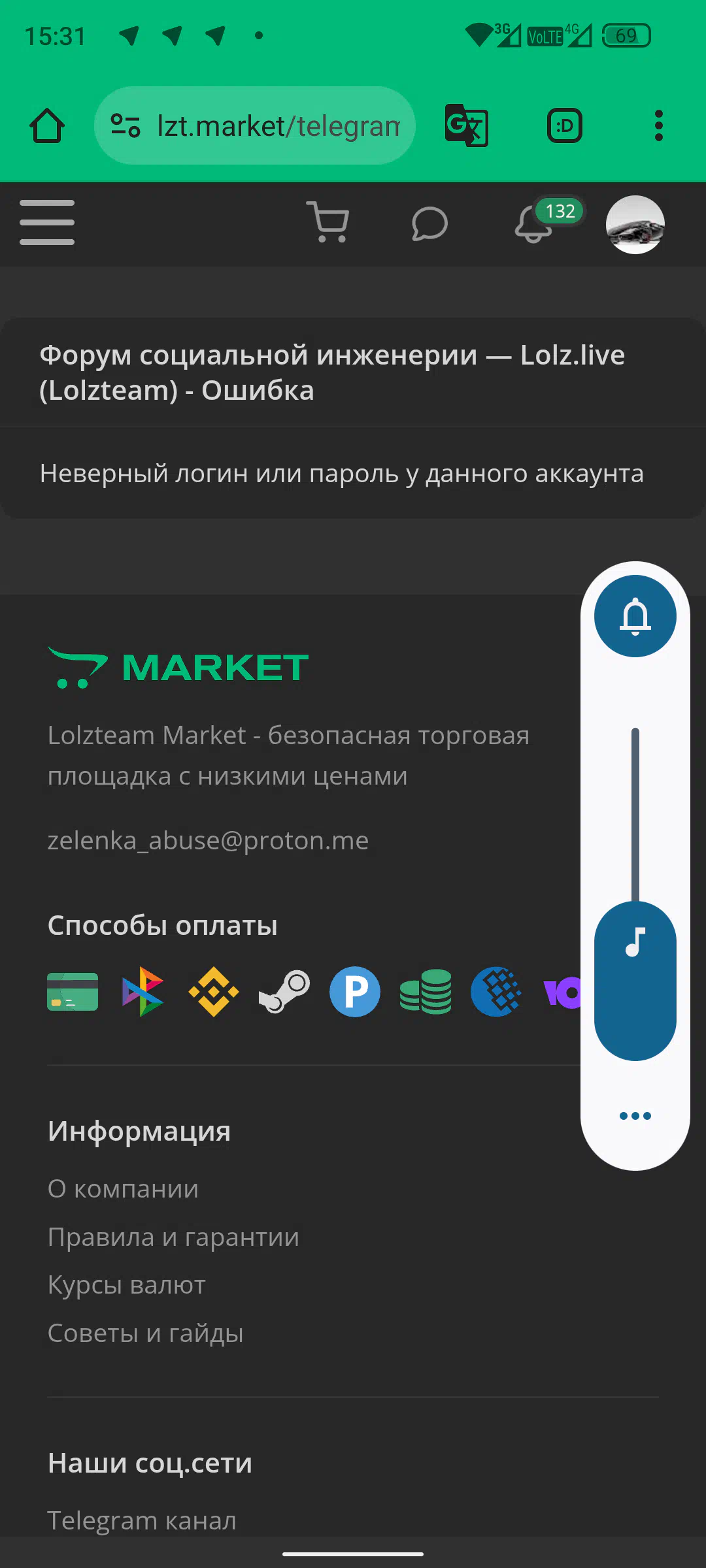Open more volume settings dots
This screenshot has width=706, height=1568.
(635, 1116)
